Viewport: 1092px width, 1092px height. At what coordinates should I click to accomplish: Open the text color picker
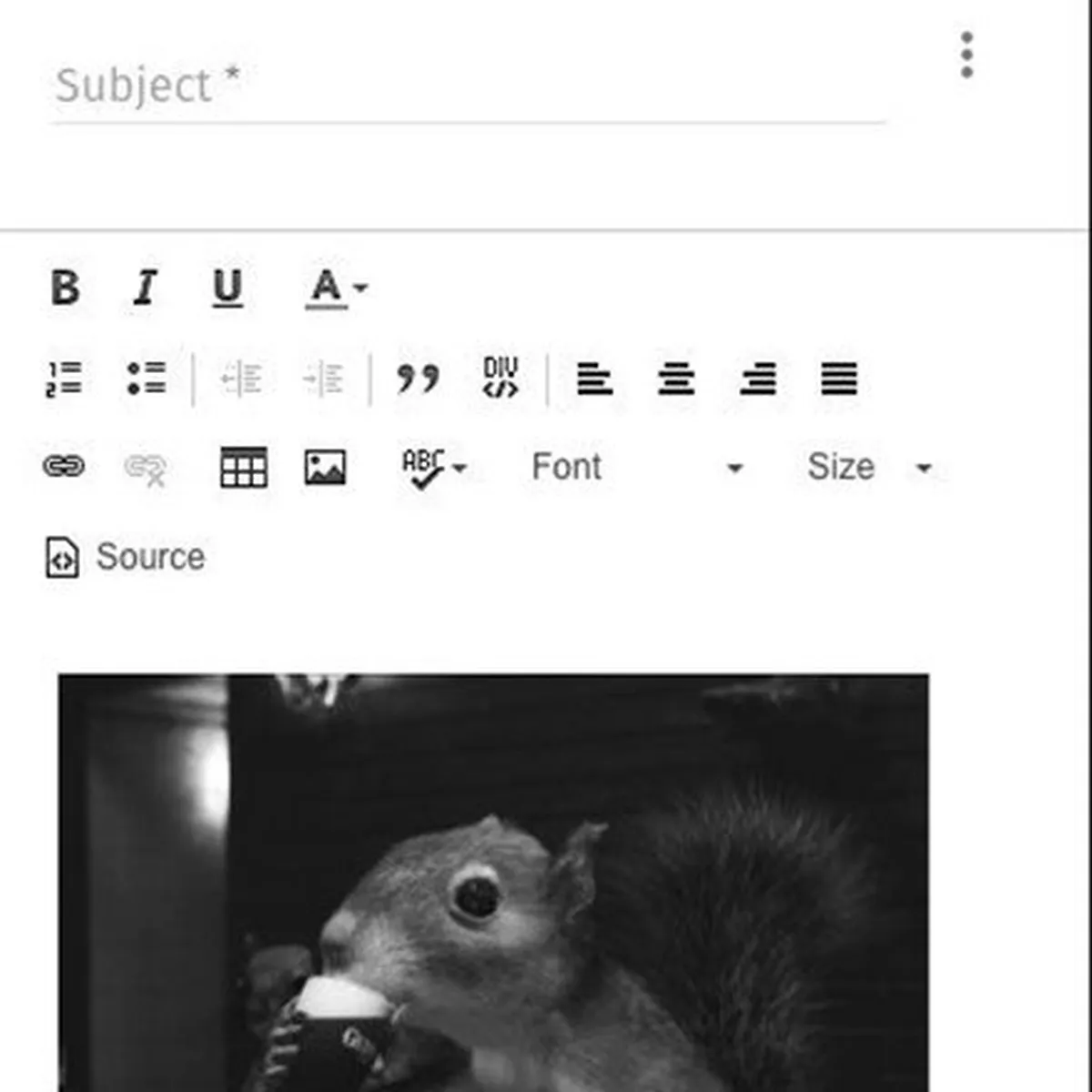(335, 288)
